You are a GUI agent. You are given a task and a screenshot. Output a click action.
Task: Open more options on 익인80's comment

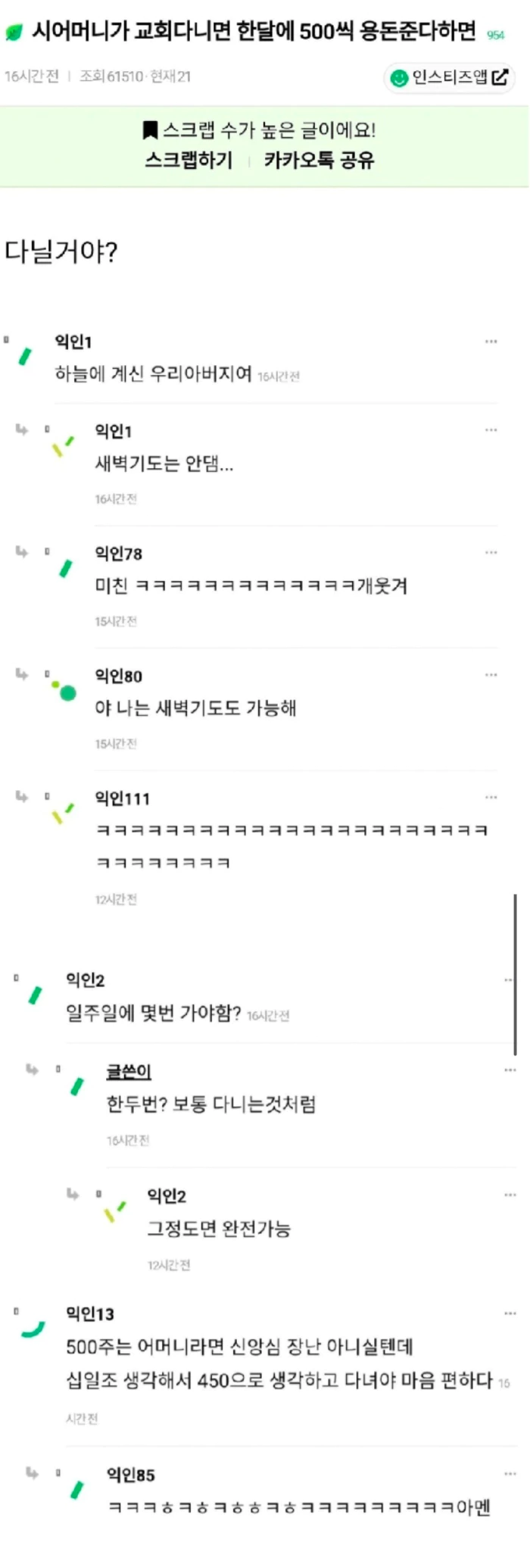[x=491, y=675]
